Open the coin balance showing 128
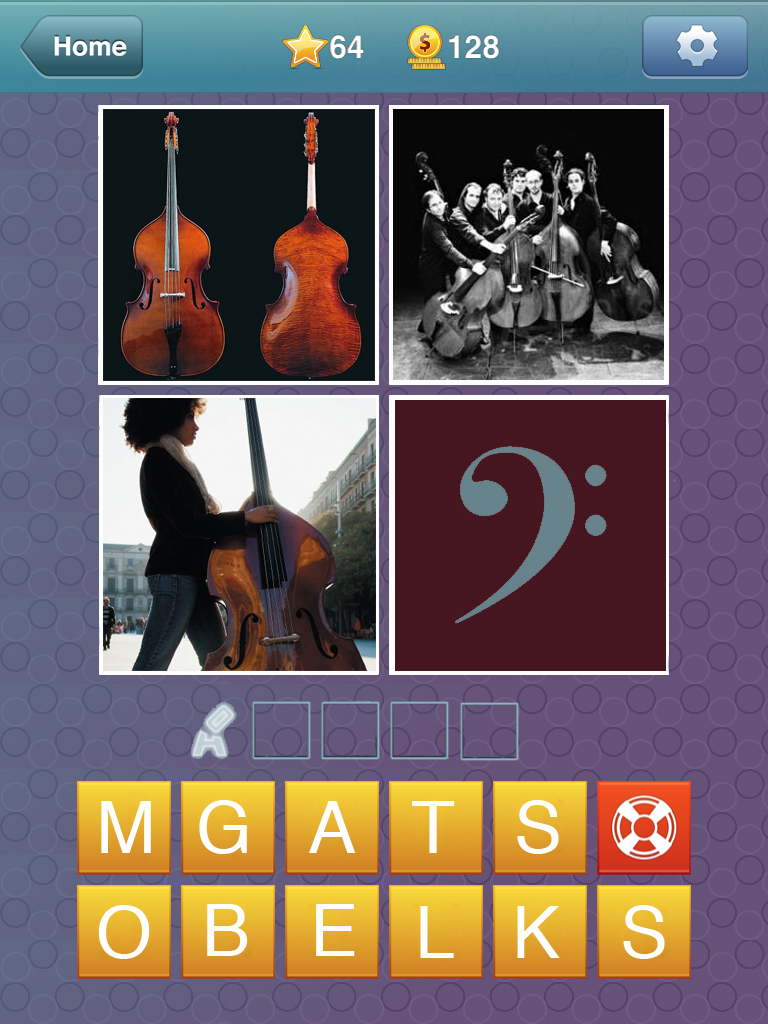This screenshot has height=1024, width=768. [x=454, y=47]
